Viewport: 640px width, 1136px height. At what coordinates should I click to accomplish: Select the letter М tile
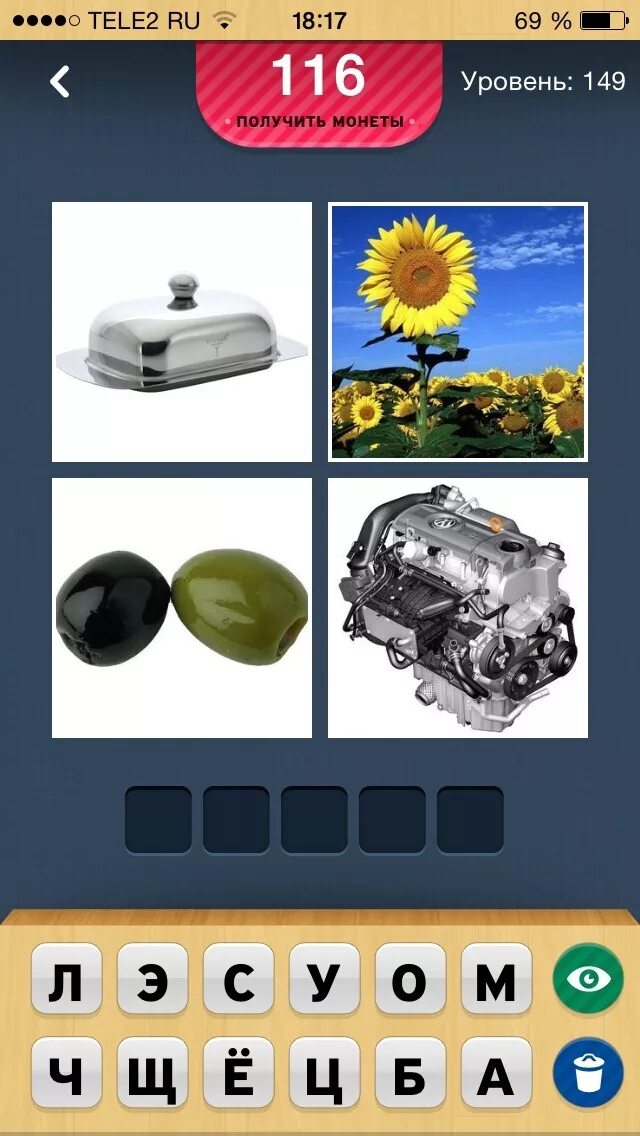coord(496,984)
